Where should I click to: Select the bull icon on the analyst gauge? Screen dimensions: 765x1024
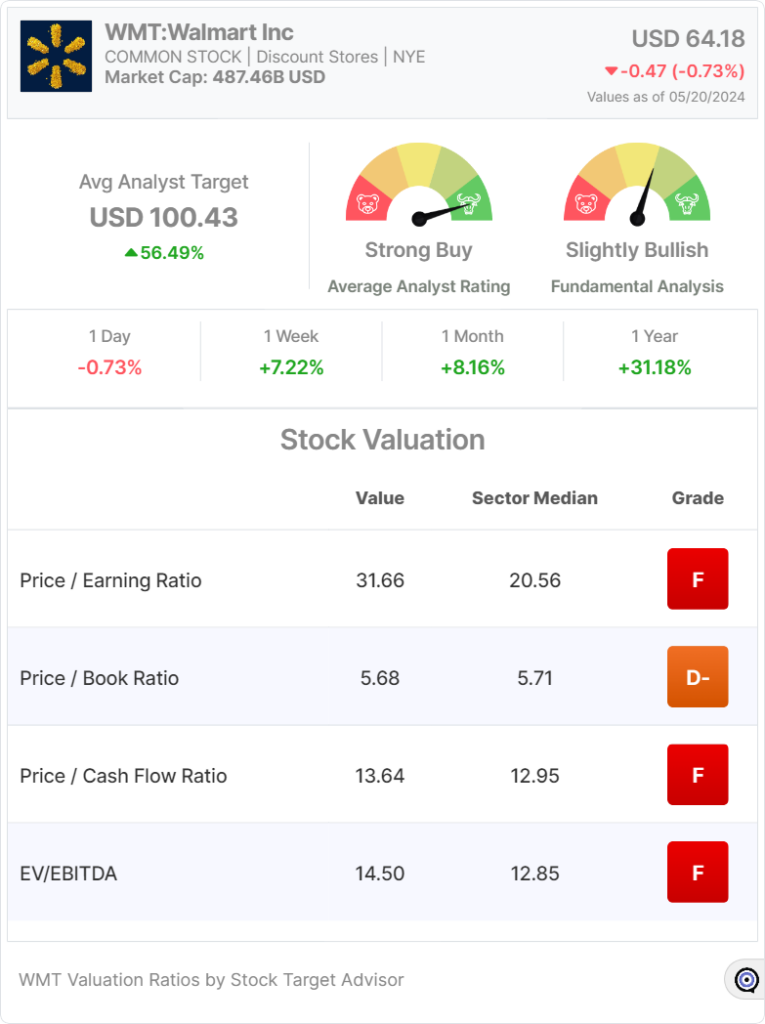pyautogui.click(x=468, y=202)
